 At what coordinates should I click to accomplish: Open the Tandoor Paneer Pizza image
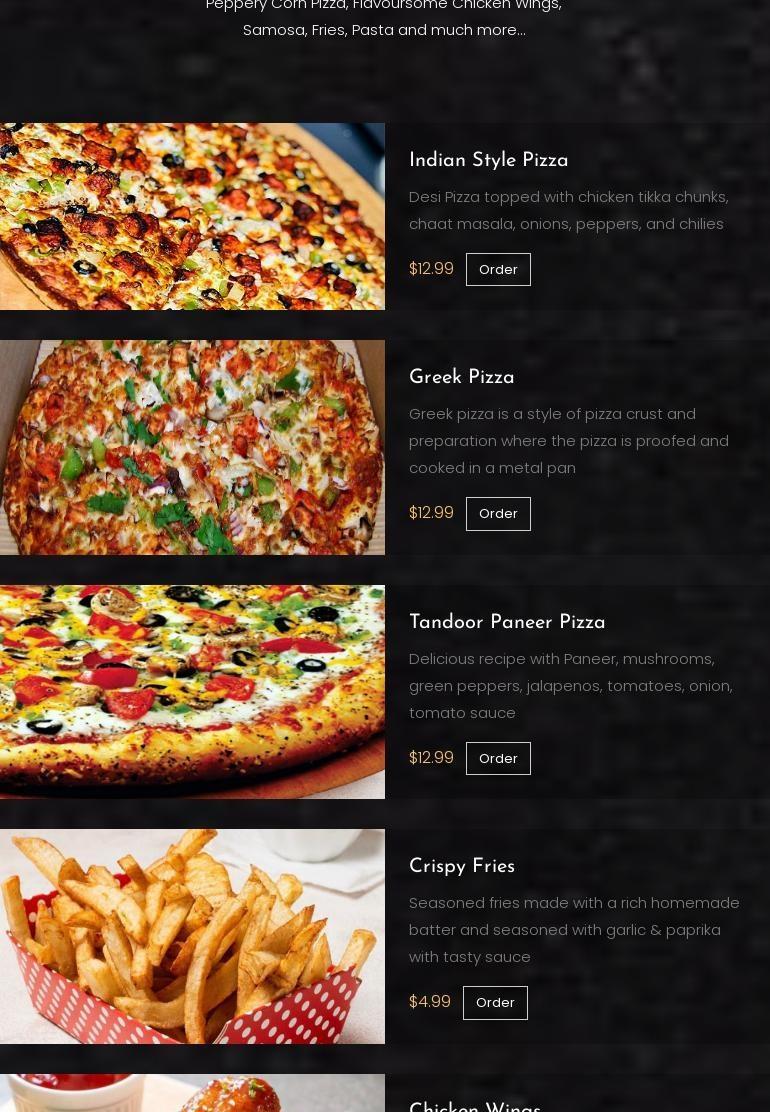tap(192, 692)
